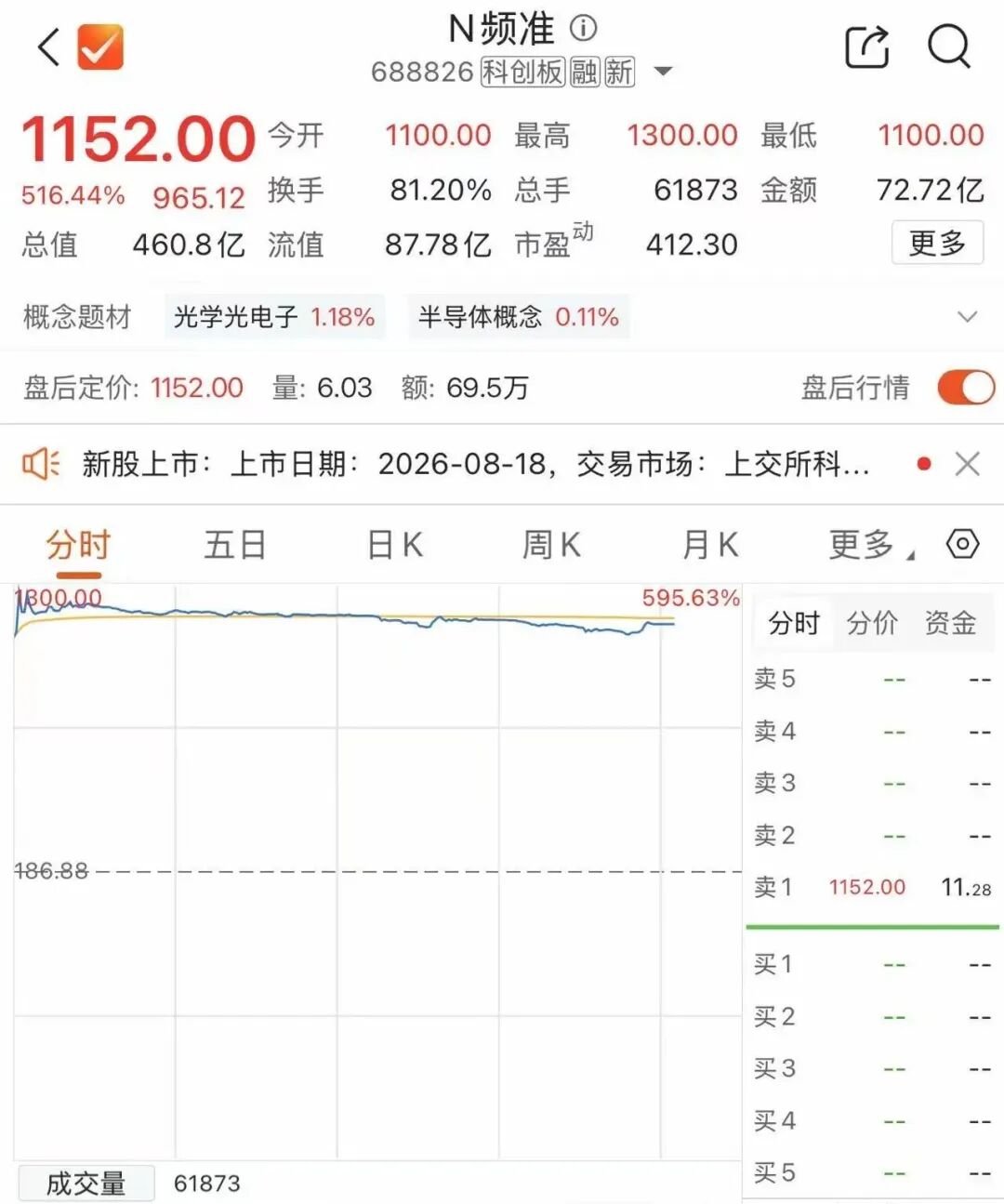Expand the 概念题材 row chevron
The image size is (1004, 1204).
(967, 317)
